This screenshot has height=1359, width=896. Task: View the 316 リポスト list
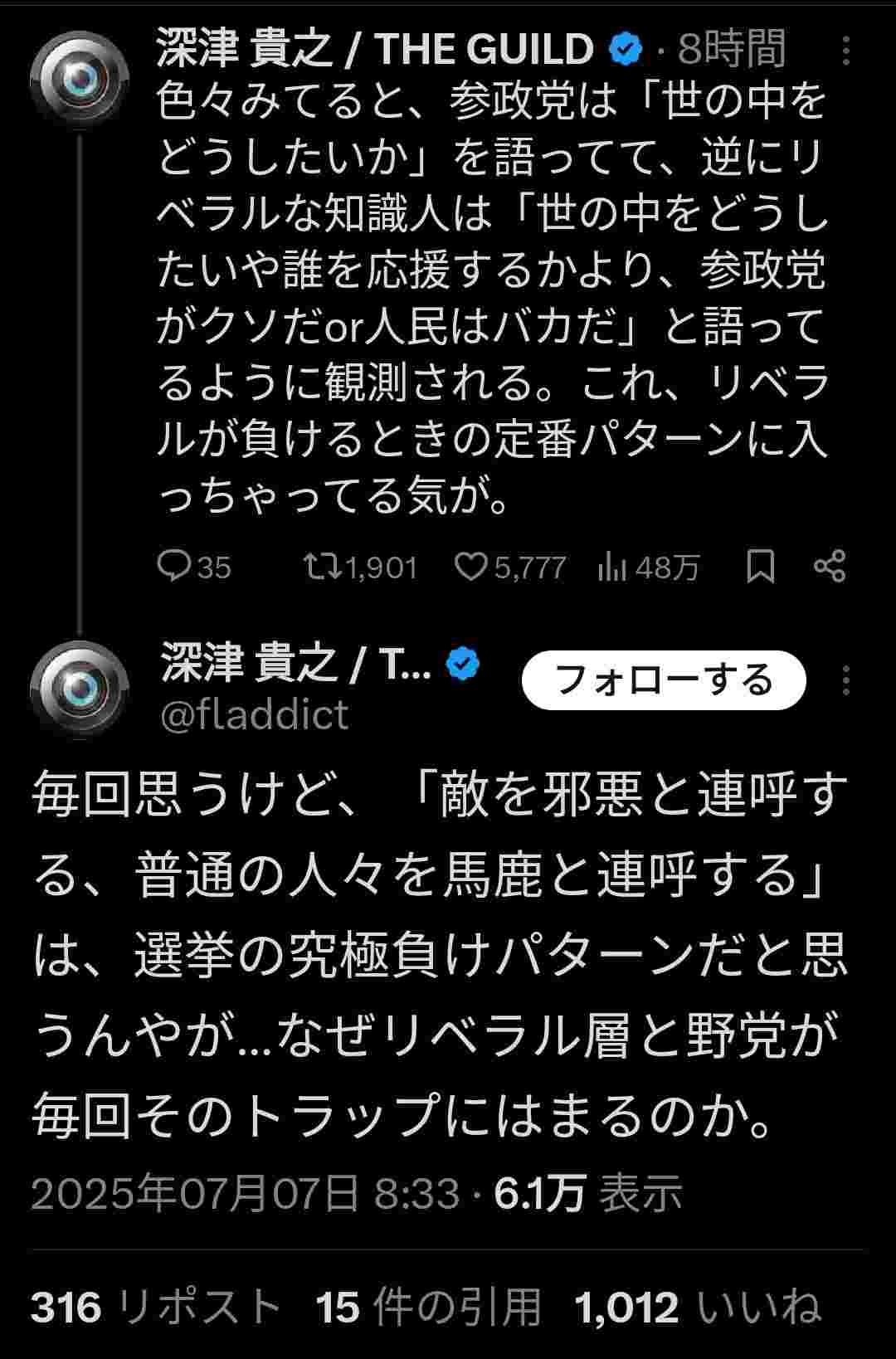[156, 1308]
